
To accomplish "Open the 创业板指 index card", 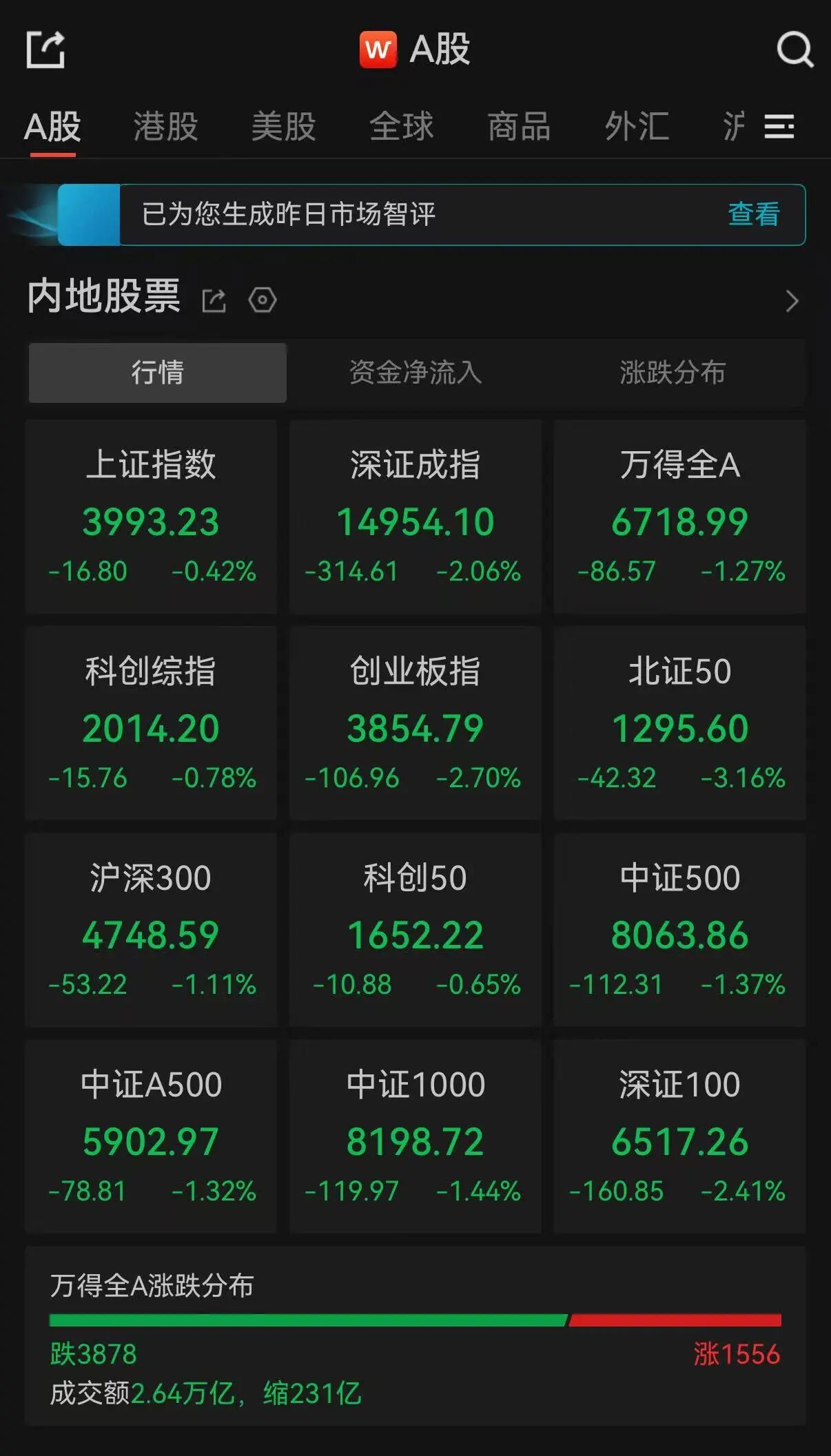I will click(x=415, y=723).
